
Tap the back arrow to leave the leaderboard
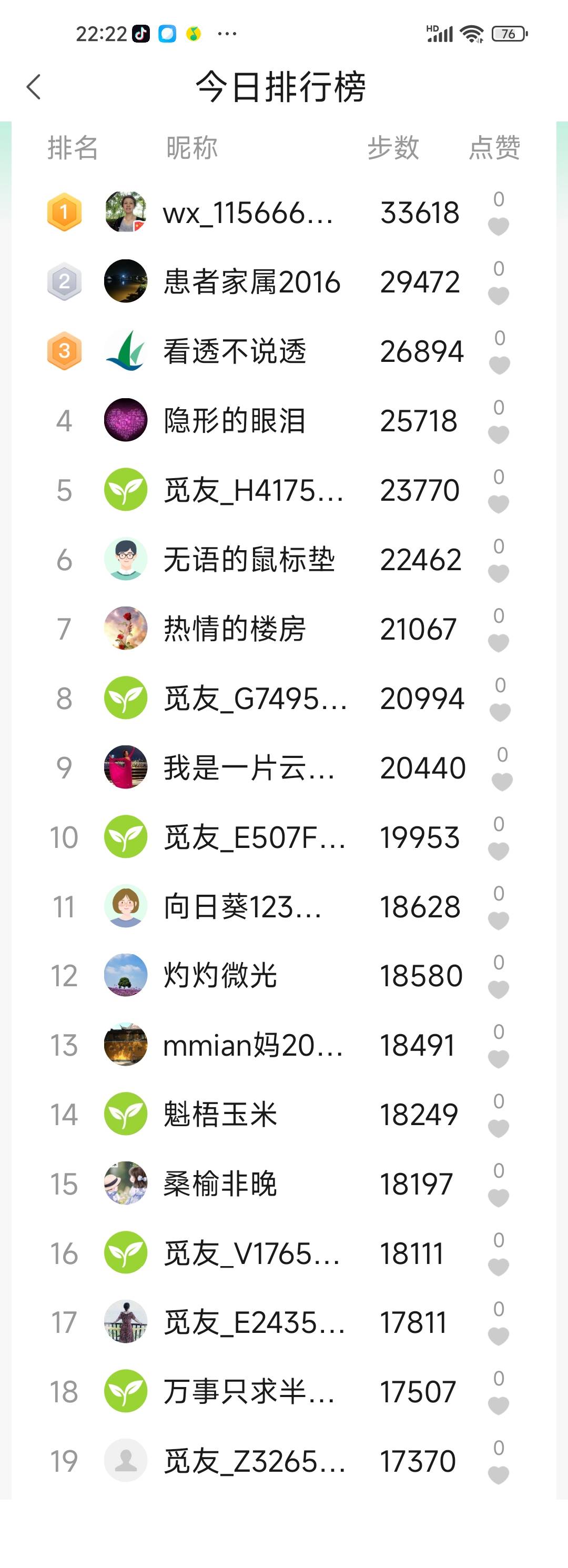35,87
